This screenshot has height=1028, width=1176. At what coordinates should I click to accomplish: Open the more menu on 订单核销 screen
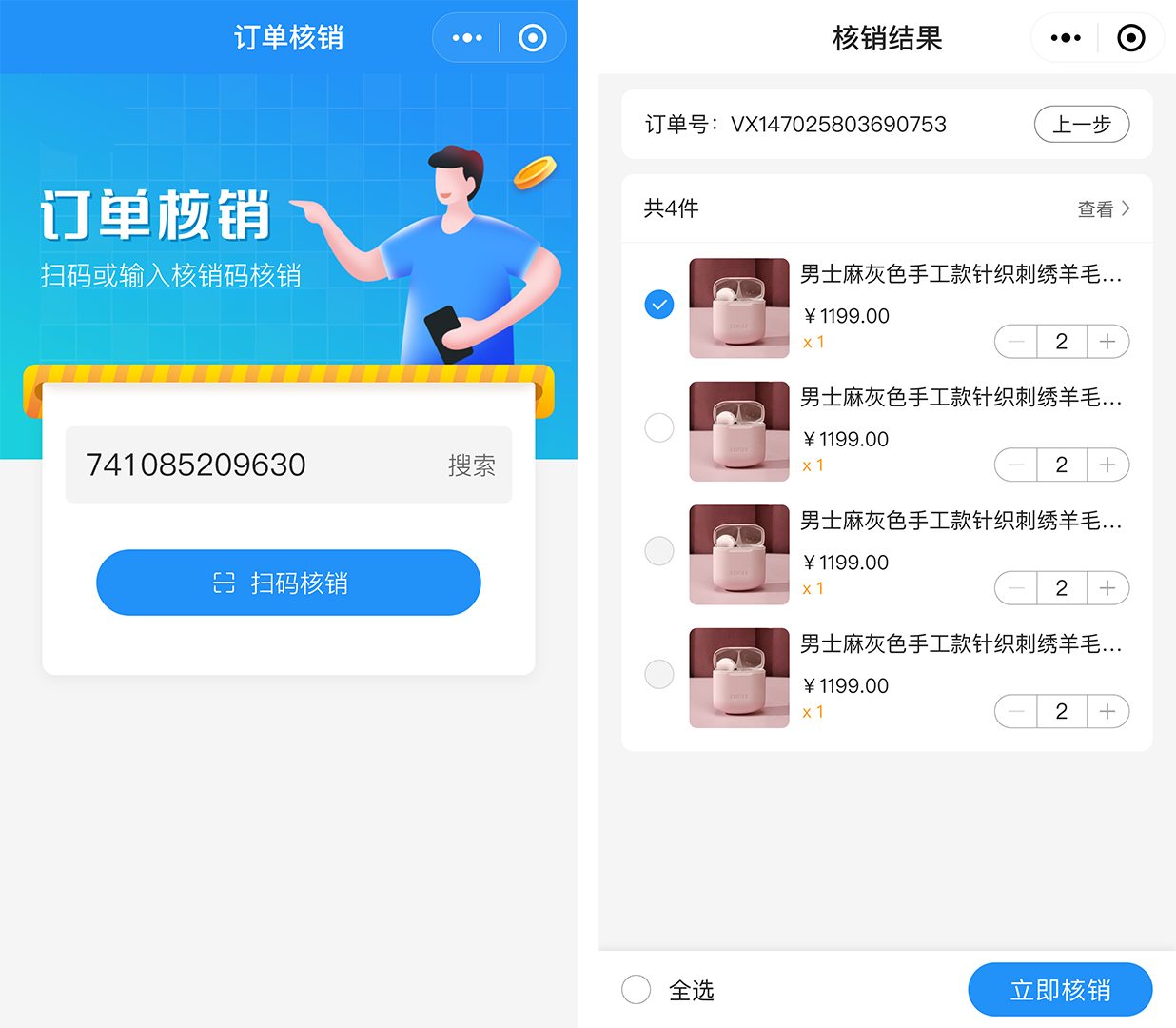(x=467, y=38)
